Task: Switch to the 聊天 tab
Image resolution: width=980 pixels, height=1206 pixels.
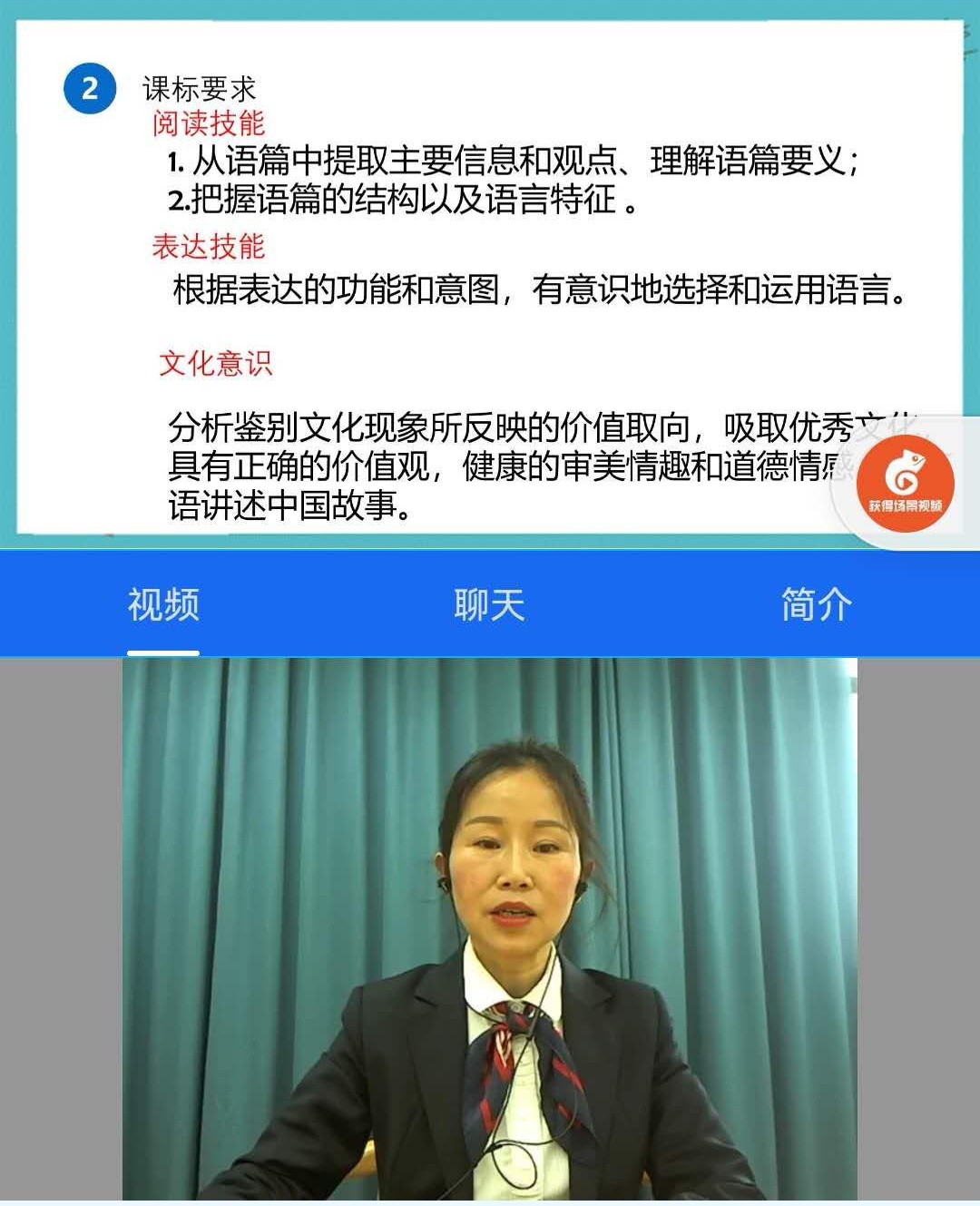Action: point(489,604)
